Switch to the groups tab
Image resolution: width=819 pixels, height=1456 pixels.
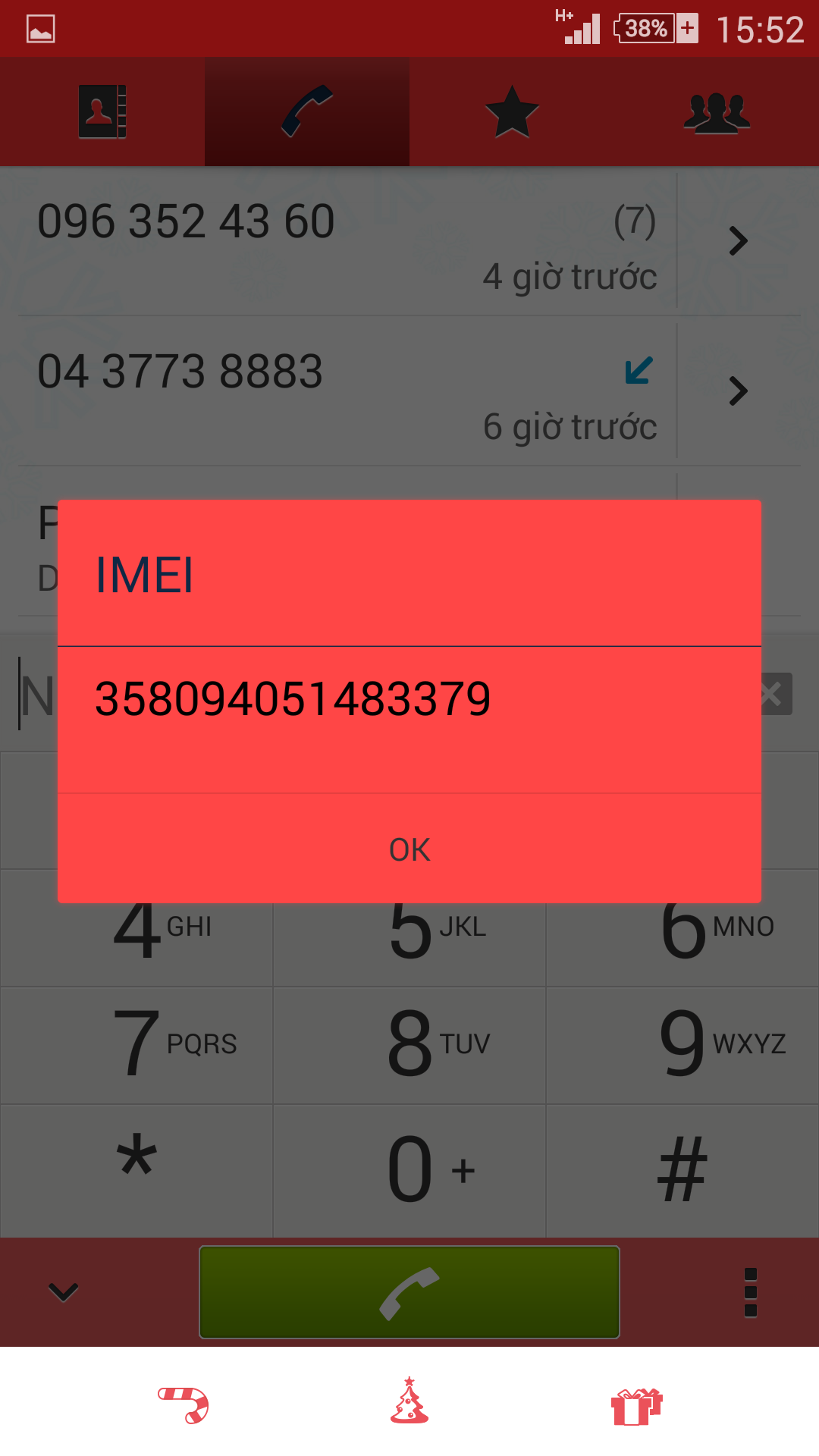[x=717, y=112]
